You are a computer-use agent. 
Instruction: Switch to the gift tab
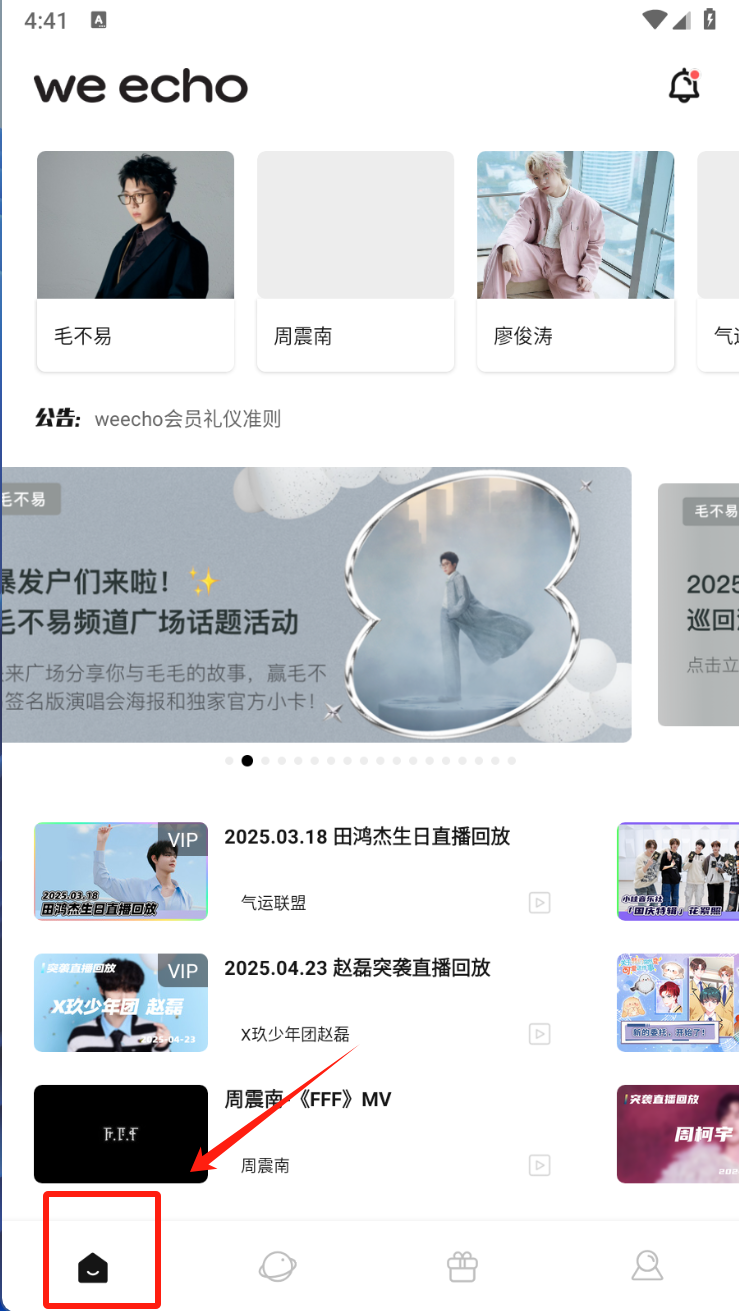(x=462, y=1267)
